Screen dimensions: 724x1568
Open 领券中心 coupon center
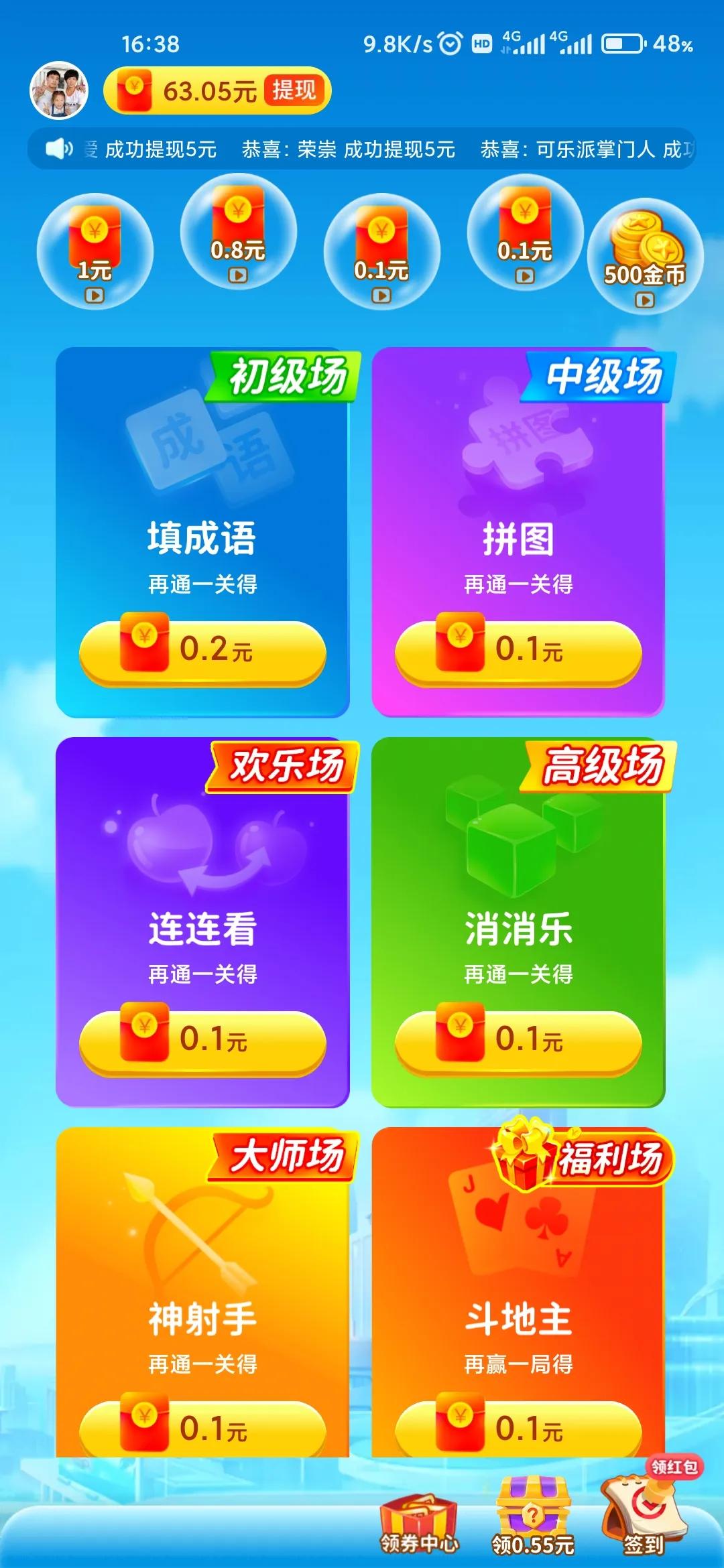coord(420,1522)
